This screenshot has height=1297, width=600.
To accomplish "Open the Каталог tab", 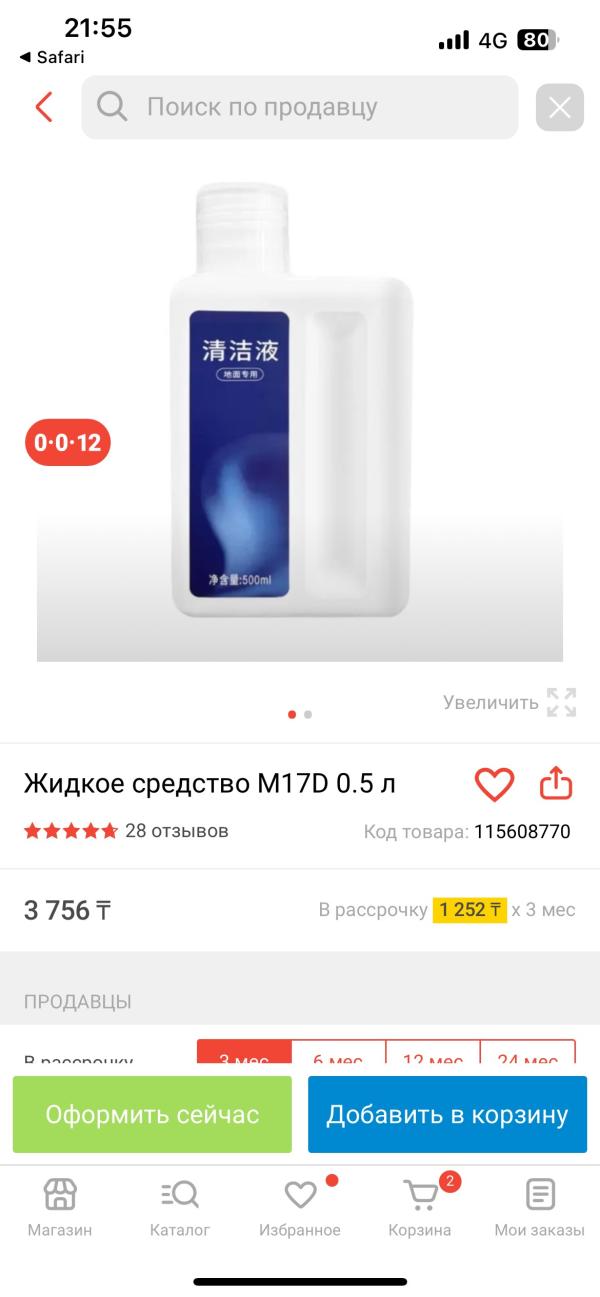I will (180, 1207).
